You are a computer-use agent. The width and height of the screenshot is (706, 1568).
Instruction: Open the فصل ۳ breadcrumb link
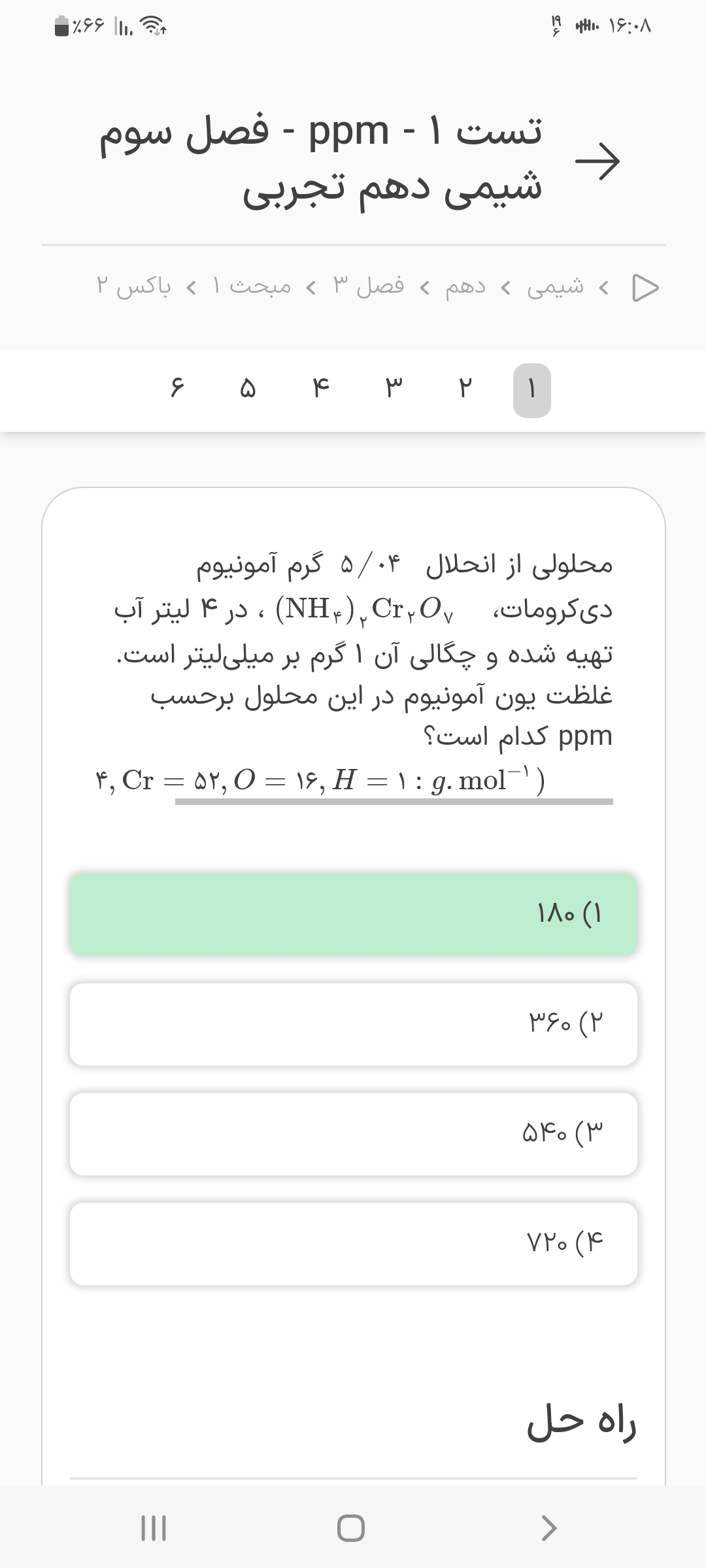pyautogui.click(x=369, y=287)
